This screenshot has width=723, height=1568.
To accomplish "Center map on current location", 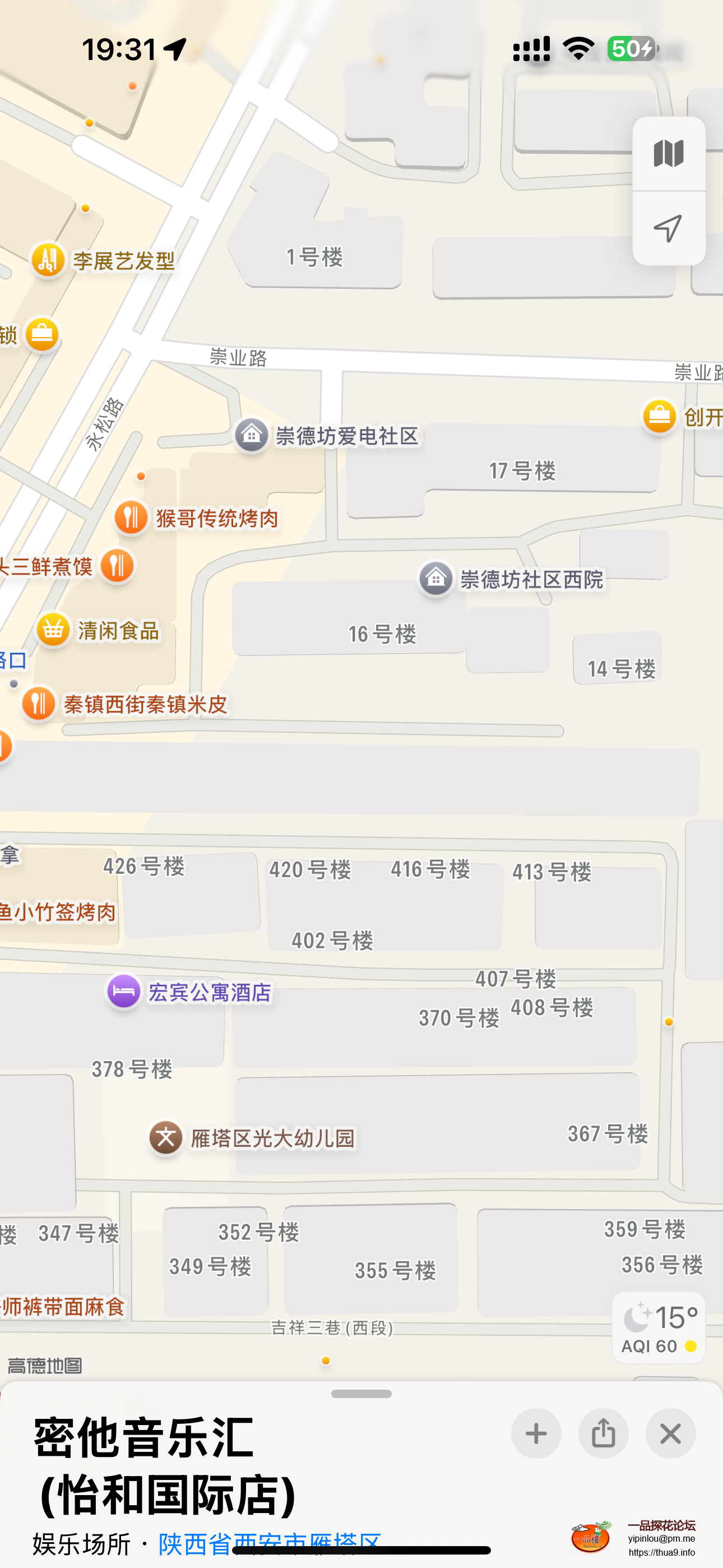I will (668, 228).
